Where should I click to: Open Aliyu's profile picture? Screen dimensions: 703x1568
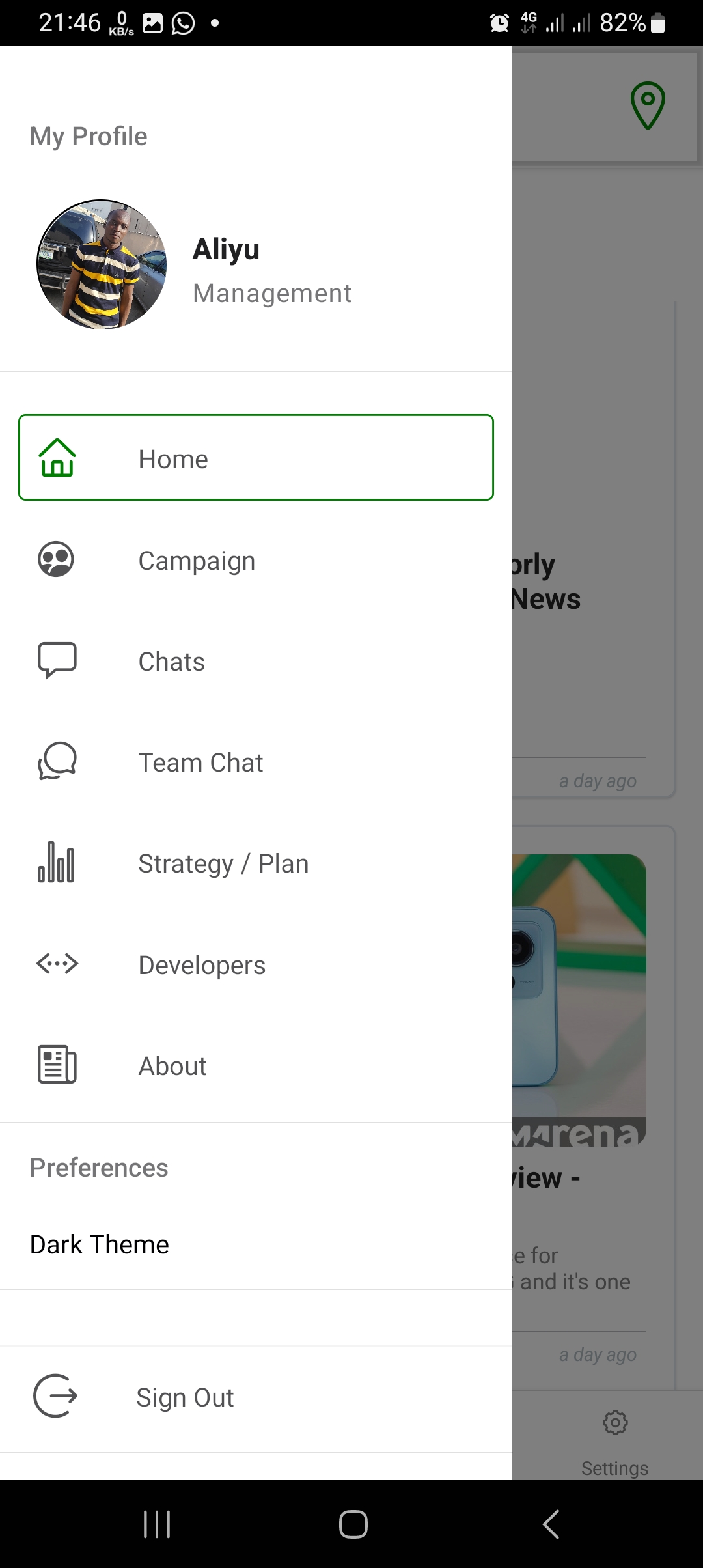point(102,264)
